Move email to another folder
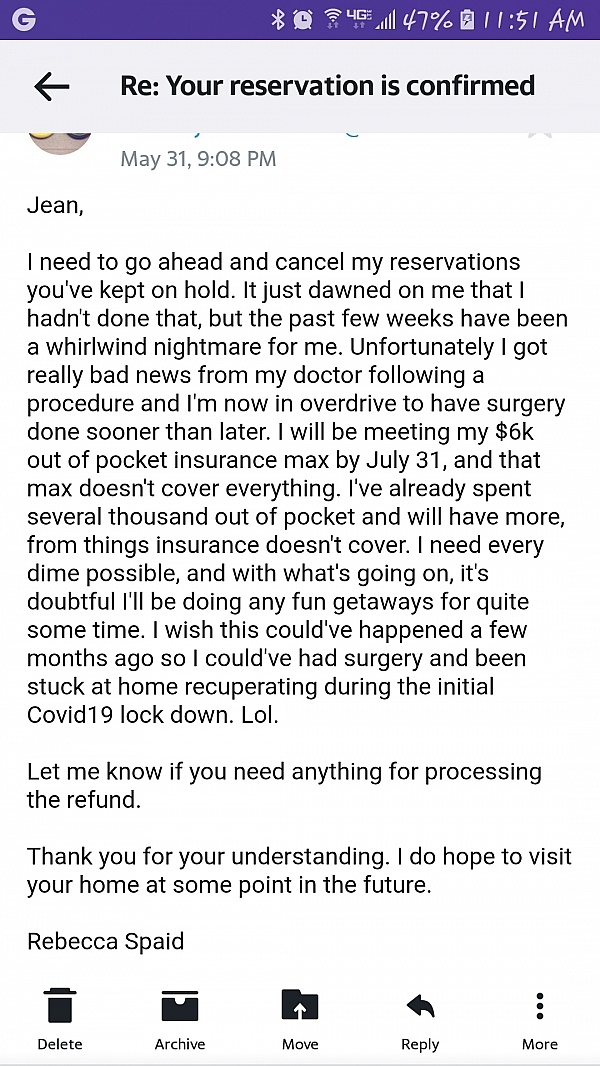This screenshot has width=600, height=1066. (300, 1019)
